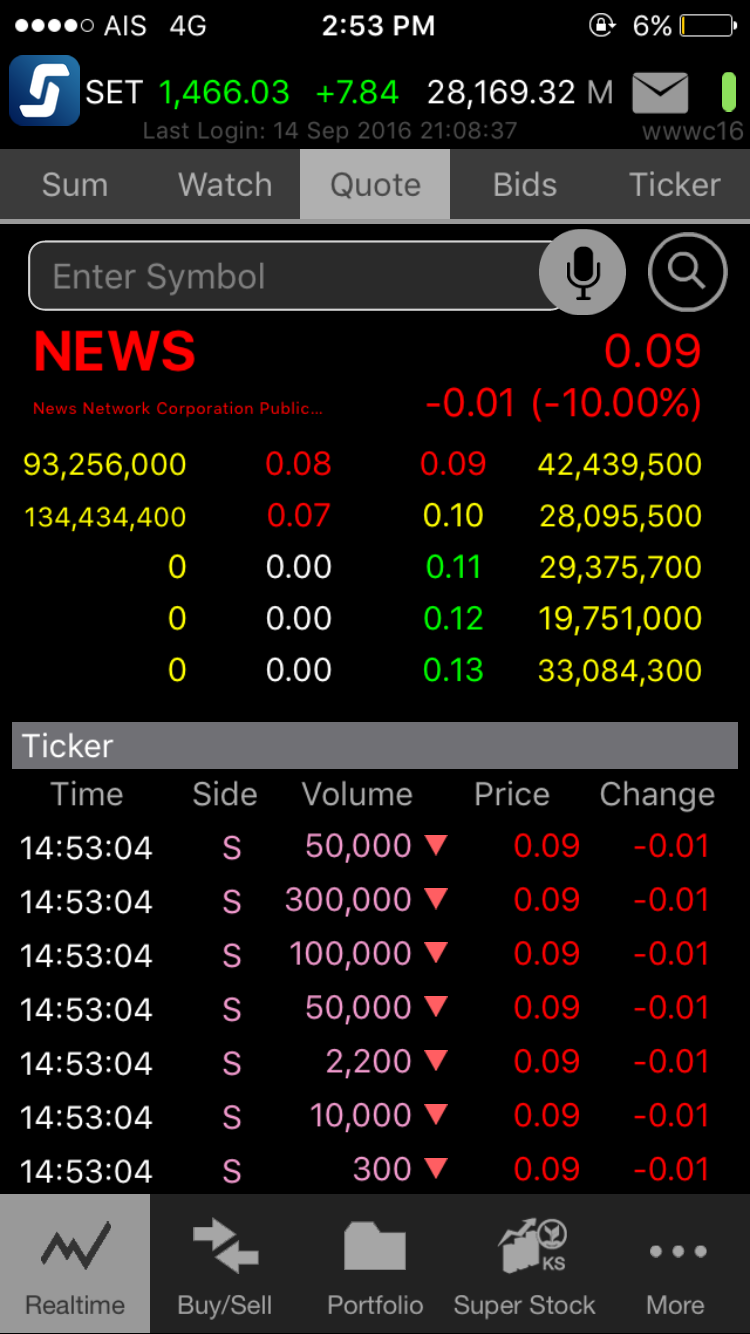Go to Buy/Sell

pyautogui.click(x=225, y=1264)
